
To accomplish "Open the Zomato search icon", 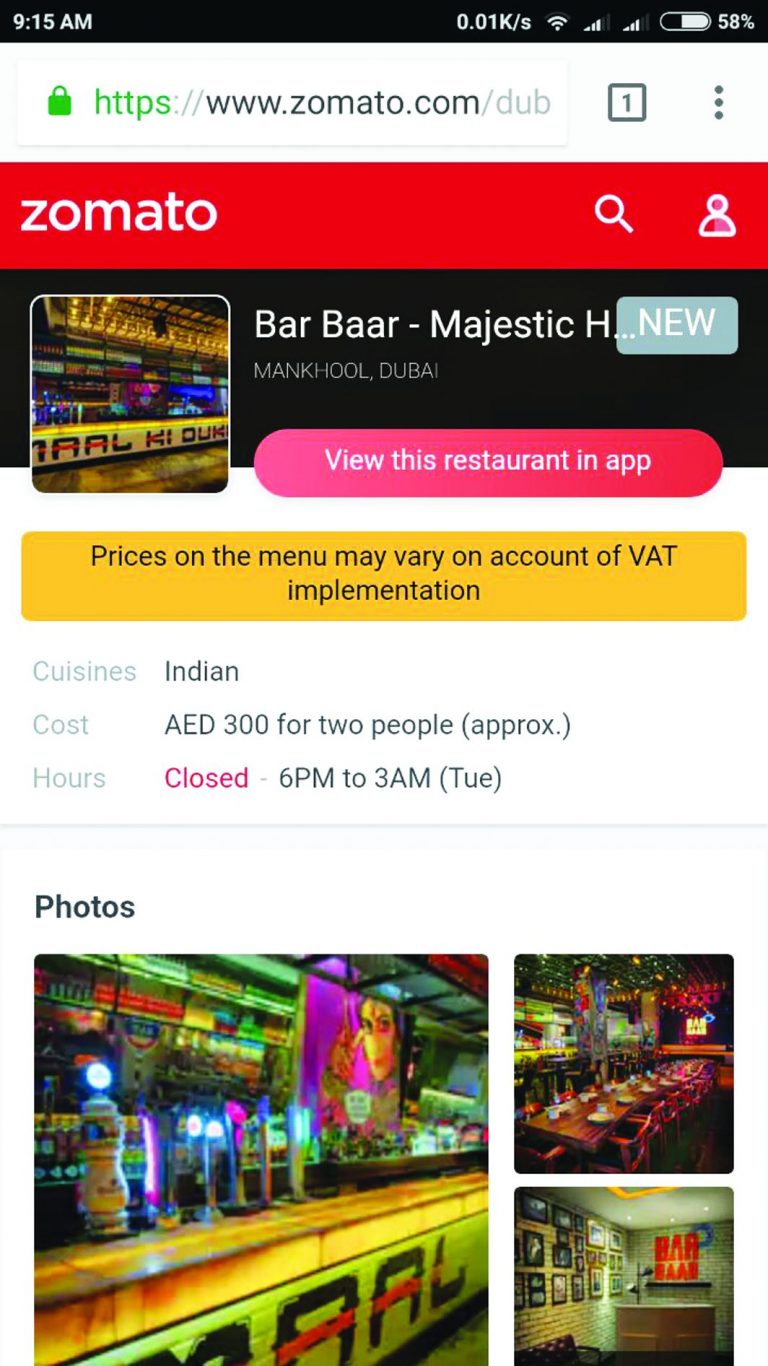I will pyautogui.click(x=613, y=213).
